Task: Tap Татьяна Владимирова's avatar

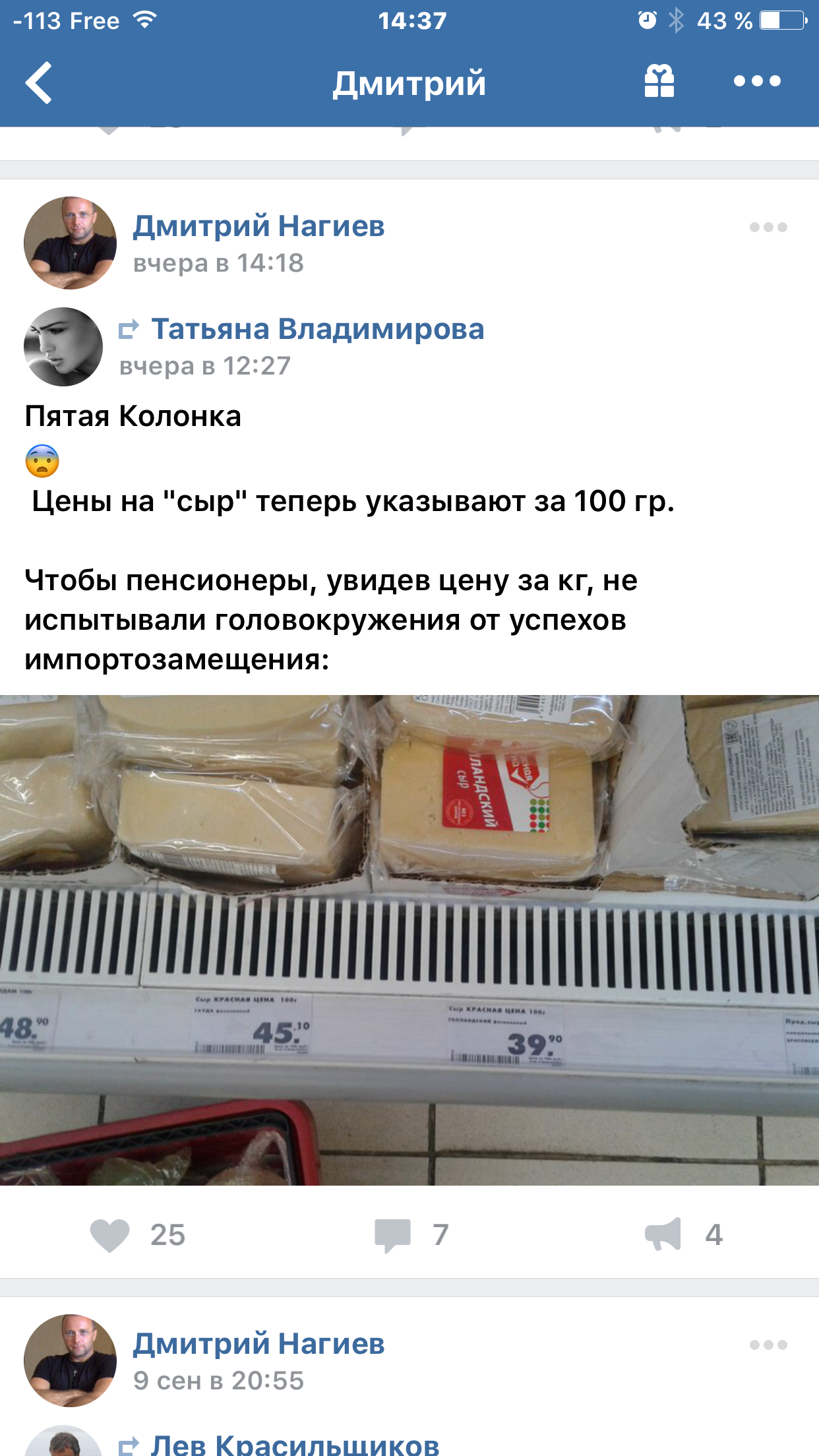Action: (63, 347)
